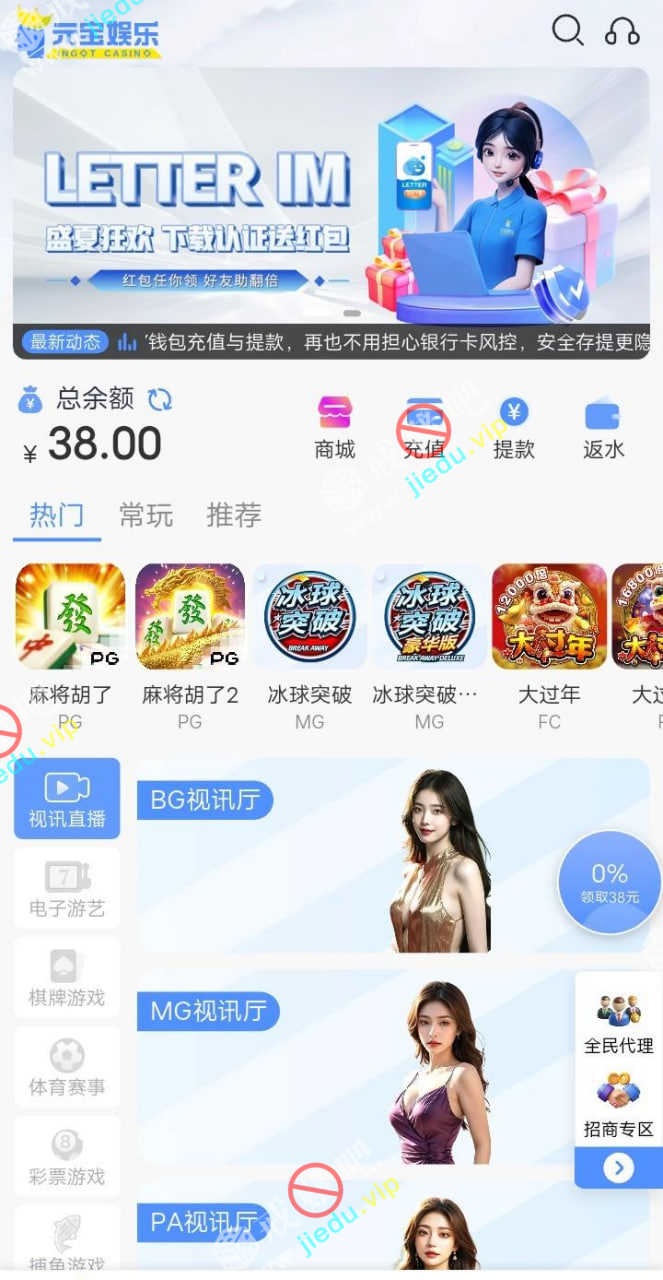The image size is (663, 1280).
Task: Switch to the 推荐 tab
Action: [x=234, y=516]
